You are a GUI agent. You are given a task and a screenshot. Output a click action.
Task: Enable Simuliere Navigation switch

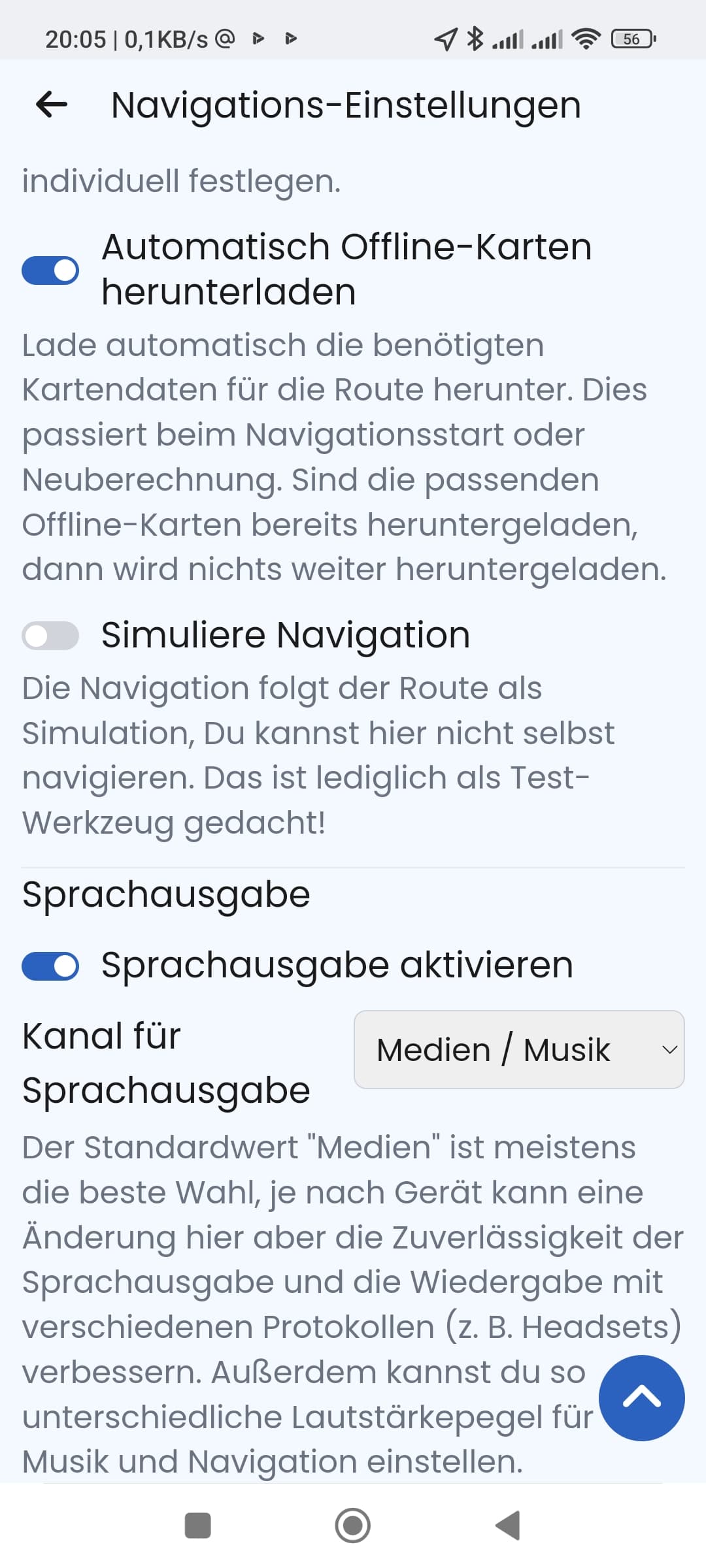click(x=50, y=636)
